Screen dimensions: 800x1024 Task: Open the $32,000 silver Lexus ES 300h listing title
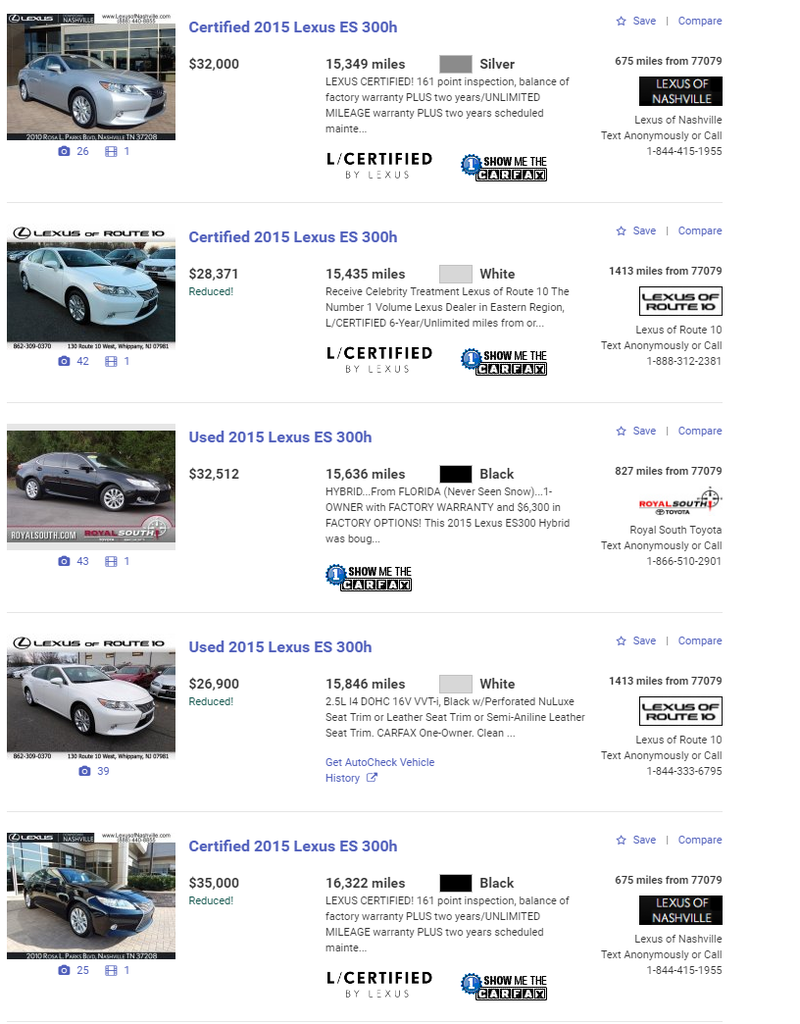[292, 27]
